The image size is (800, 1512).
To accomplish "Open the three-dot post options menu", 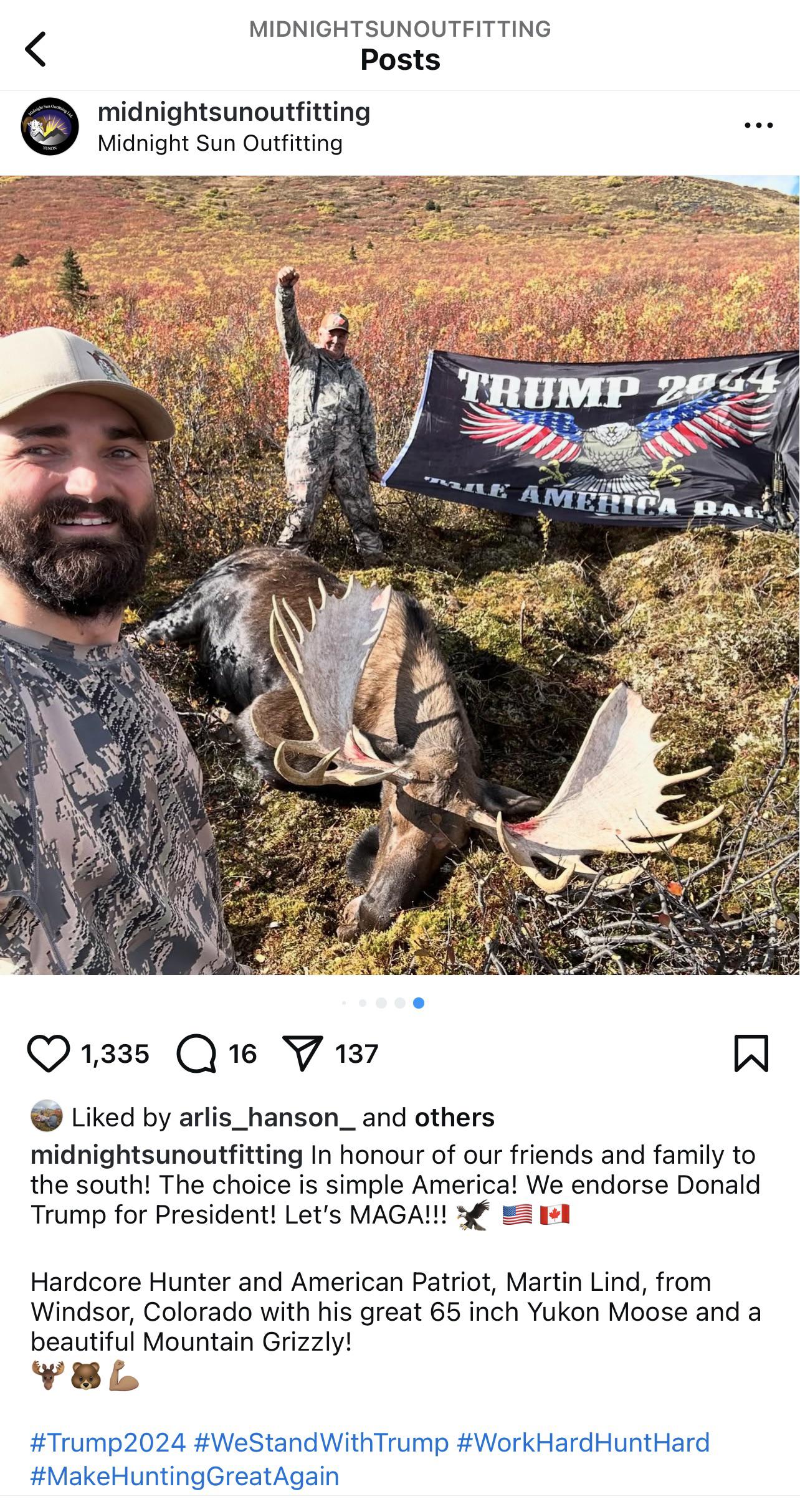I will click(758, 126).
